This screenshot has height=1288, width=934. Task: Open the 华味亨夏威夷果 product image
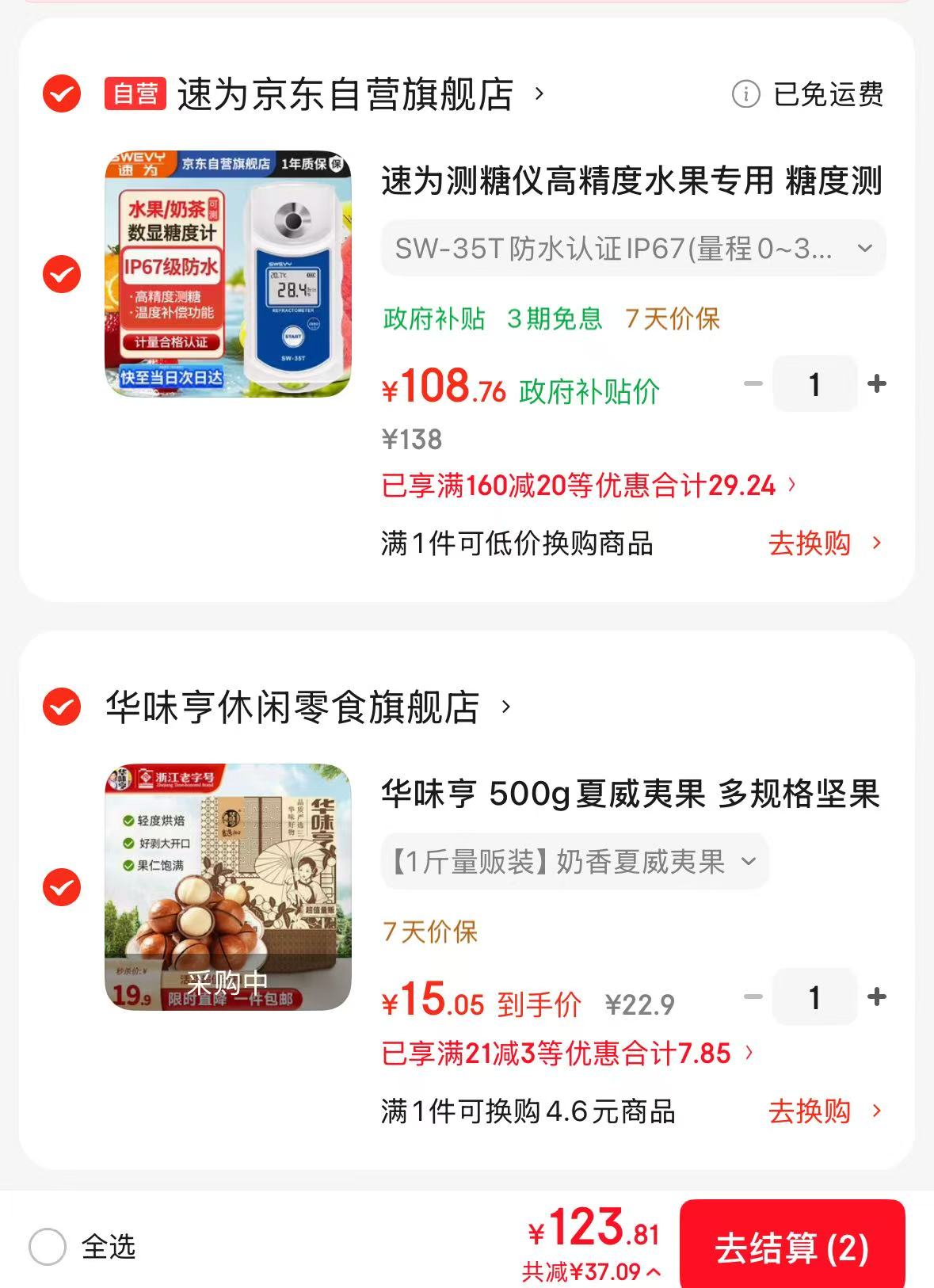pos(228,887)
